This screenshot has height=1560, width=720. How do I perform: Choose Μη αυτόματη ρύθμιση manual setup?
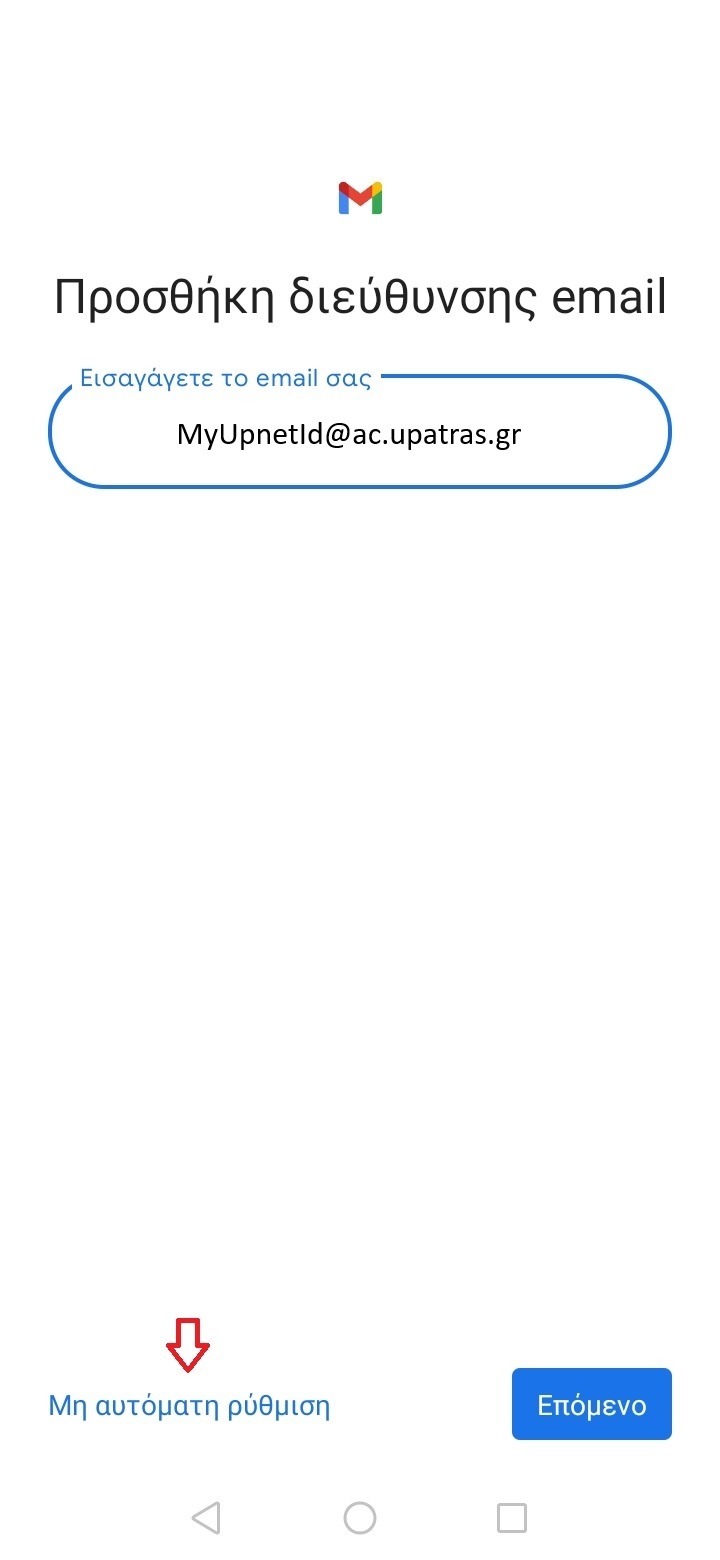click(189, 1406)
